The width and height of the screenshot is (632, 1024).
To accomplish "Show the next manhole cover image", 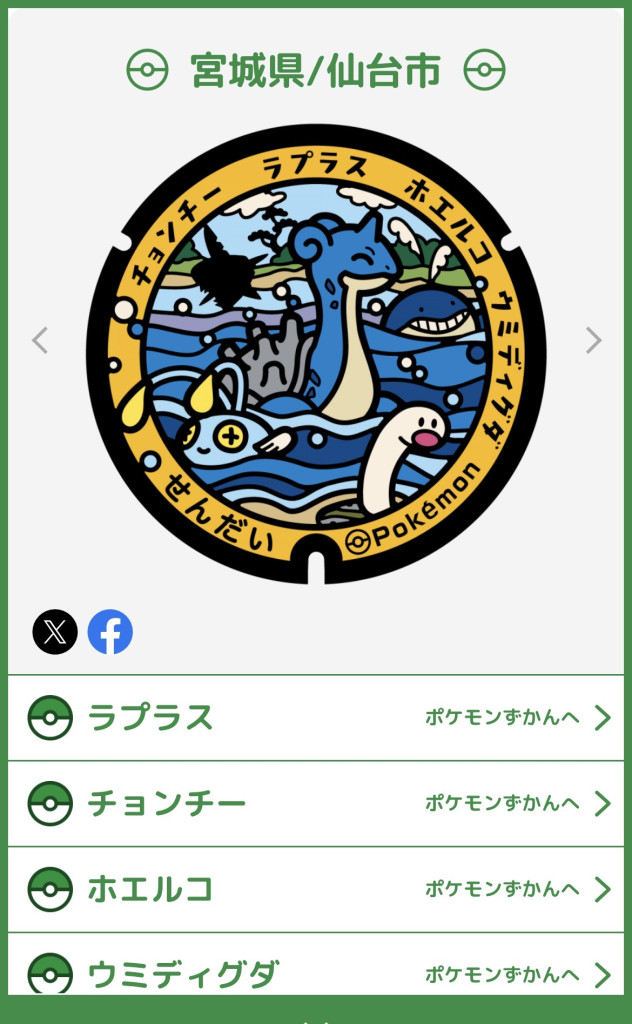I will pos(593,341).
